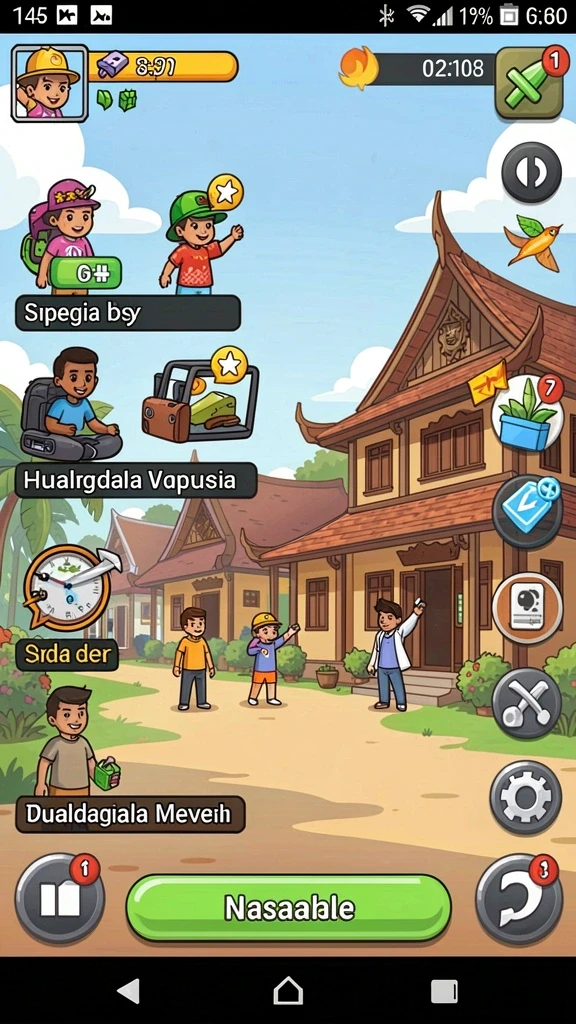This screenshot has width=576, height=1024.
Task: Open the card document icon in brown circle
Action: 526,609
